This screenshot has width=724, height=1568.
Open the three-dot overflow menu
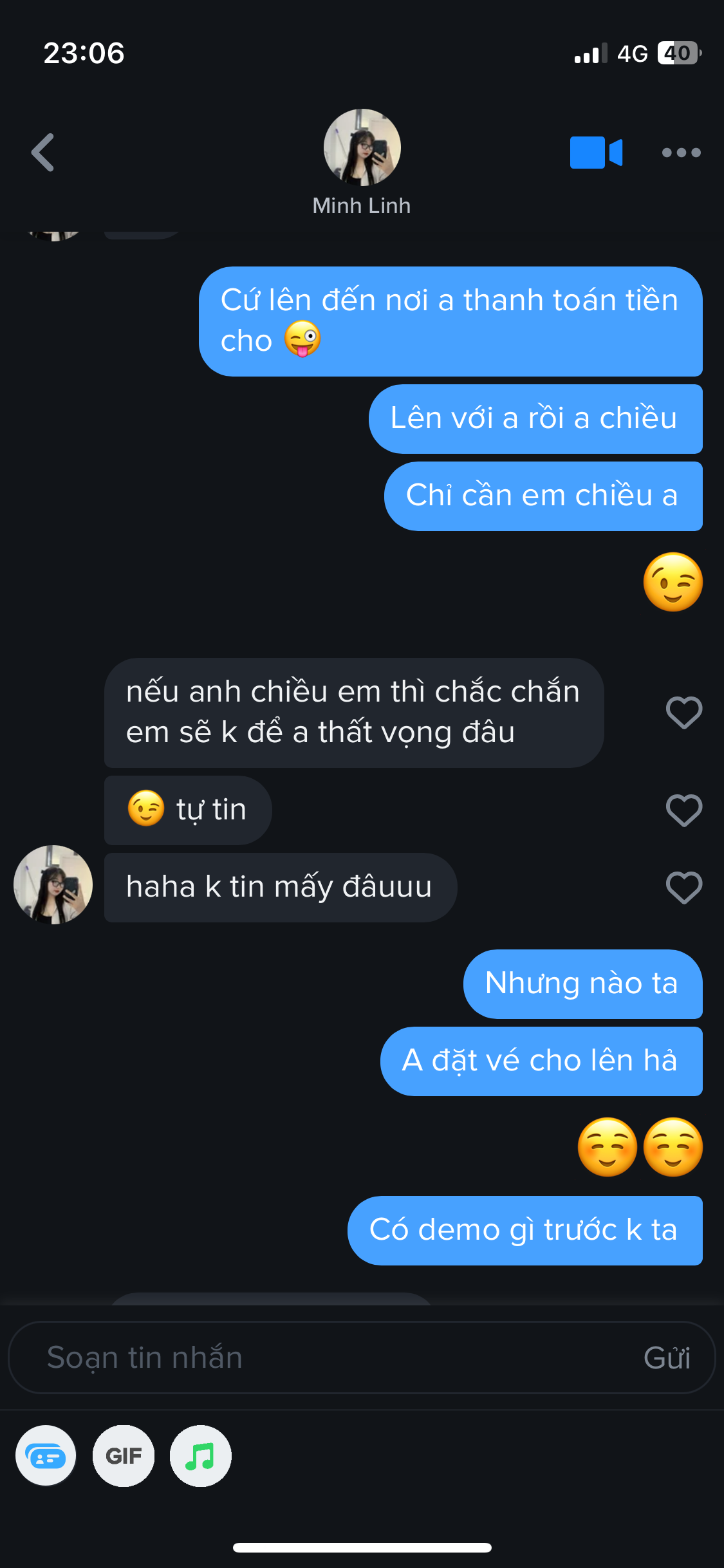(x=681, y=153)
